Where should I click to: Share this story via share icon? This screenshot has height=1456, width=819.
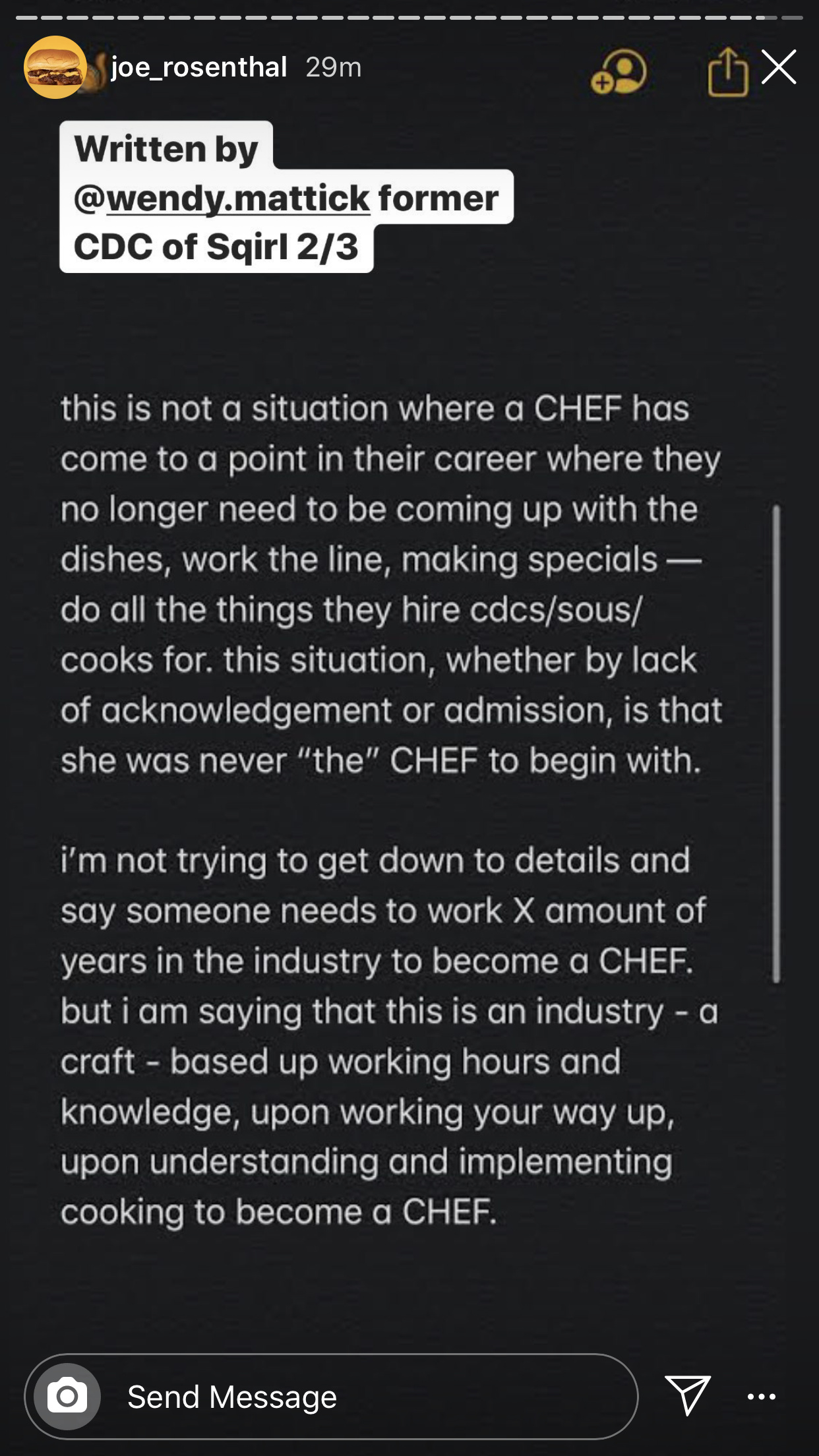728,71
